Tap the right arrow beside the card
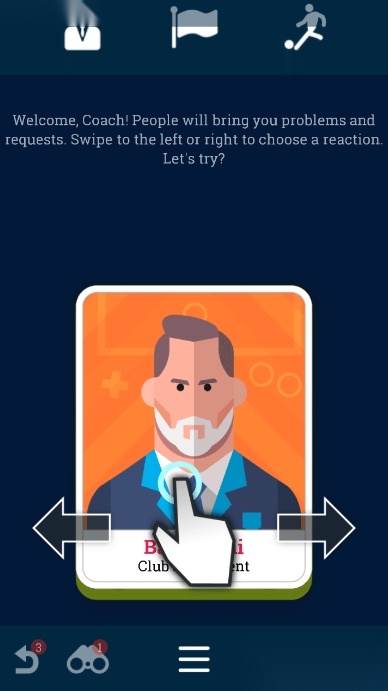 [x=316, y=528]
